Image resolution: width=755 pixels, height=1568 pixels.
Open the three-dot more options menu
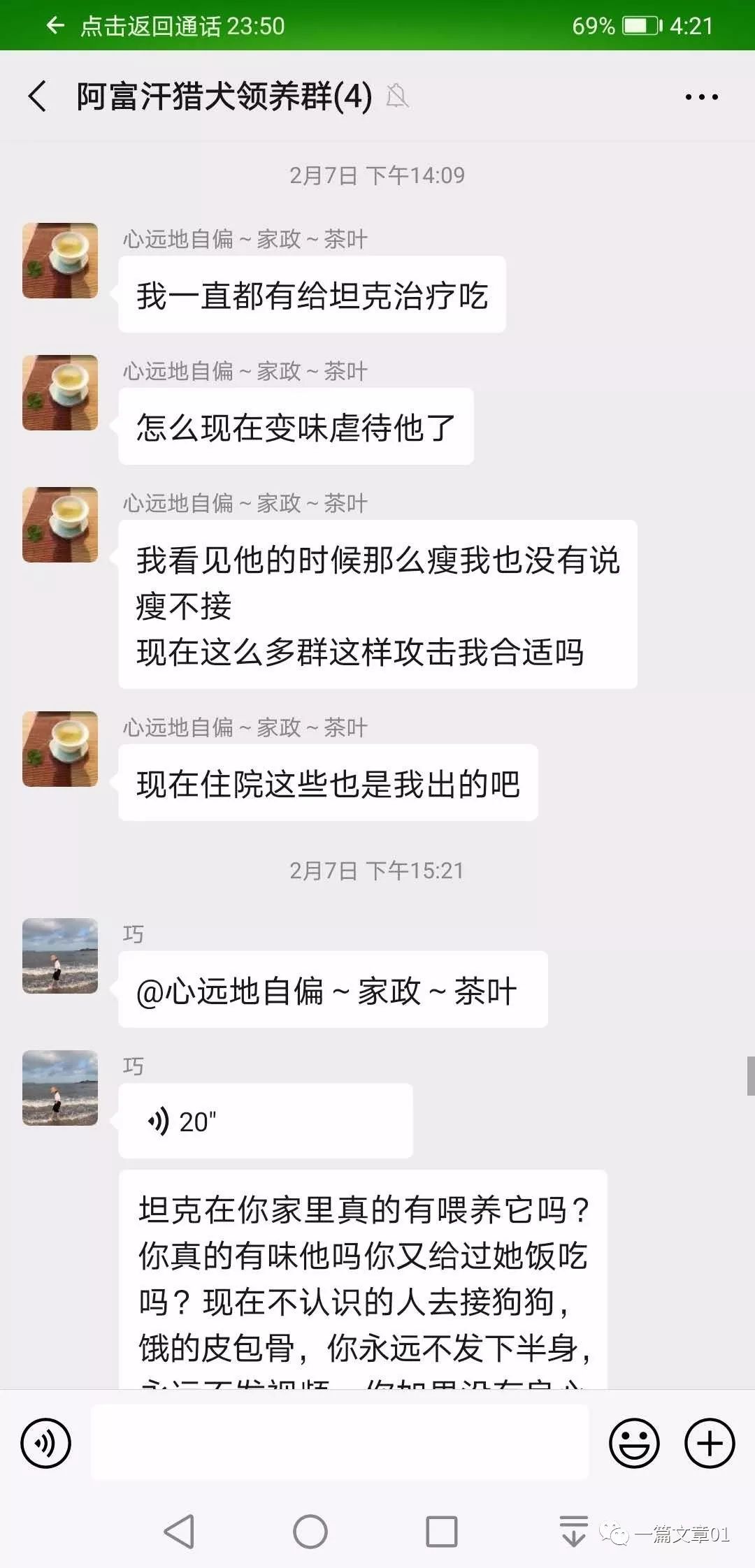700,96
